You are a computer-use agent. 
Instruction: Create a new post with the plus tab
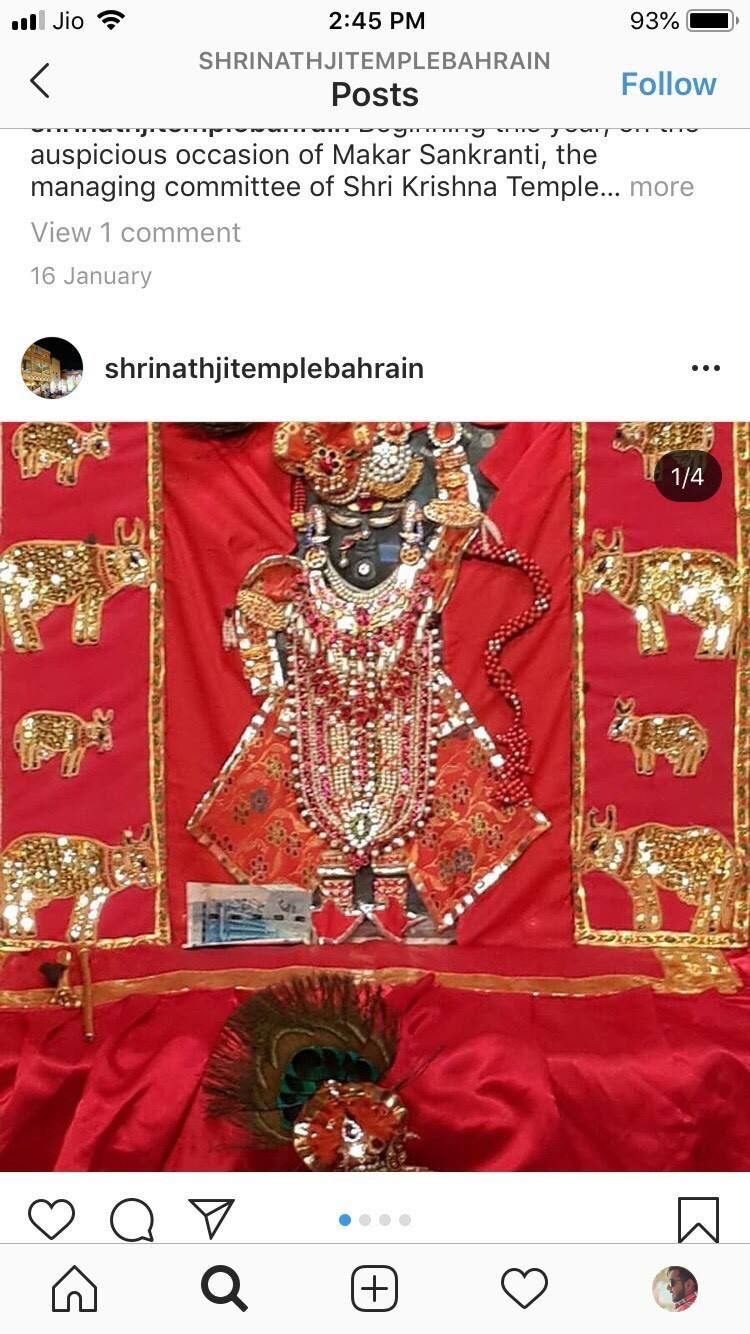[x=374, y=1289]
